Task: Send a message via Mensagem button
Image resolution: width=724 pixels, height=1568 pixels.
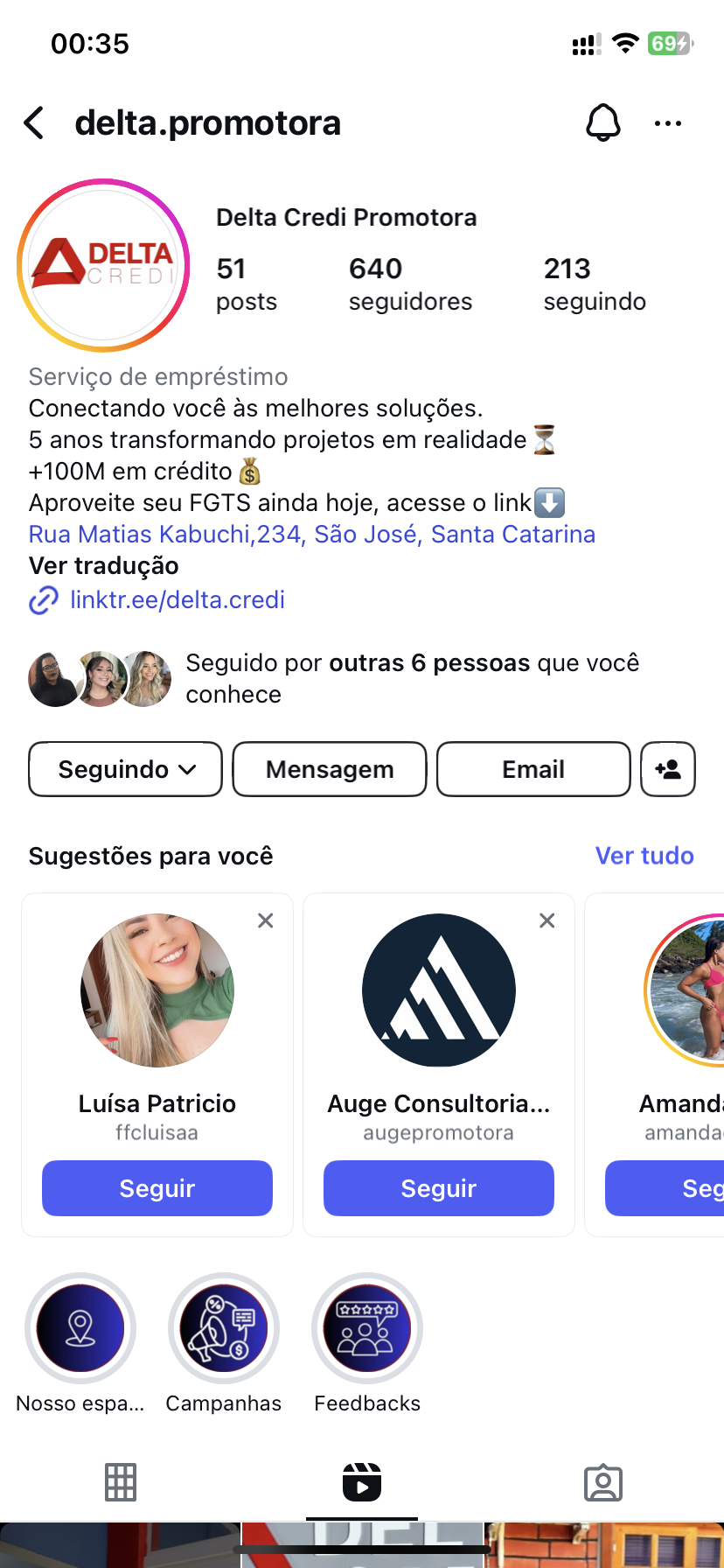Action: click(330, 769)
